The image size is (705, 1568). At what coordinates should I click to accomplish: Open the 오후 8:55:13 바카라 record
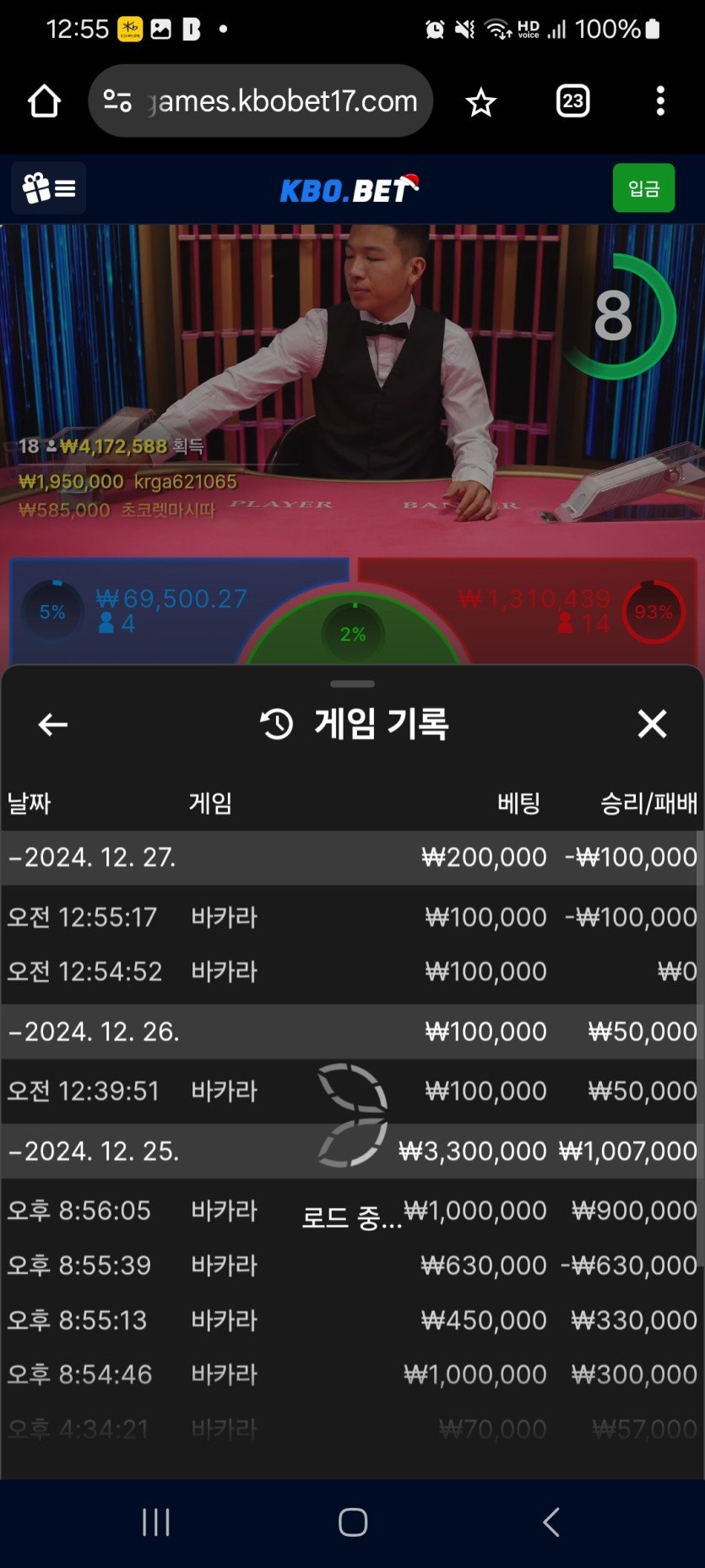350,1320
